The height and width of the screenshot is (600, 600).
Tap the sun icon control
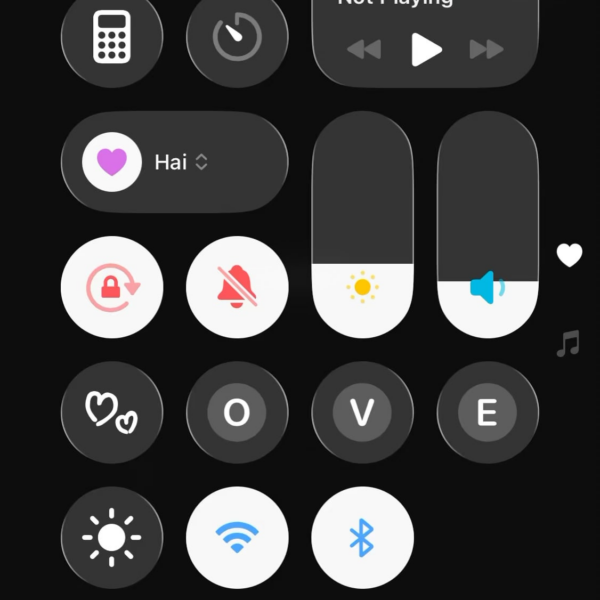pos(112,538)
